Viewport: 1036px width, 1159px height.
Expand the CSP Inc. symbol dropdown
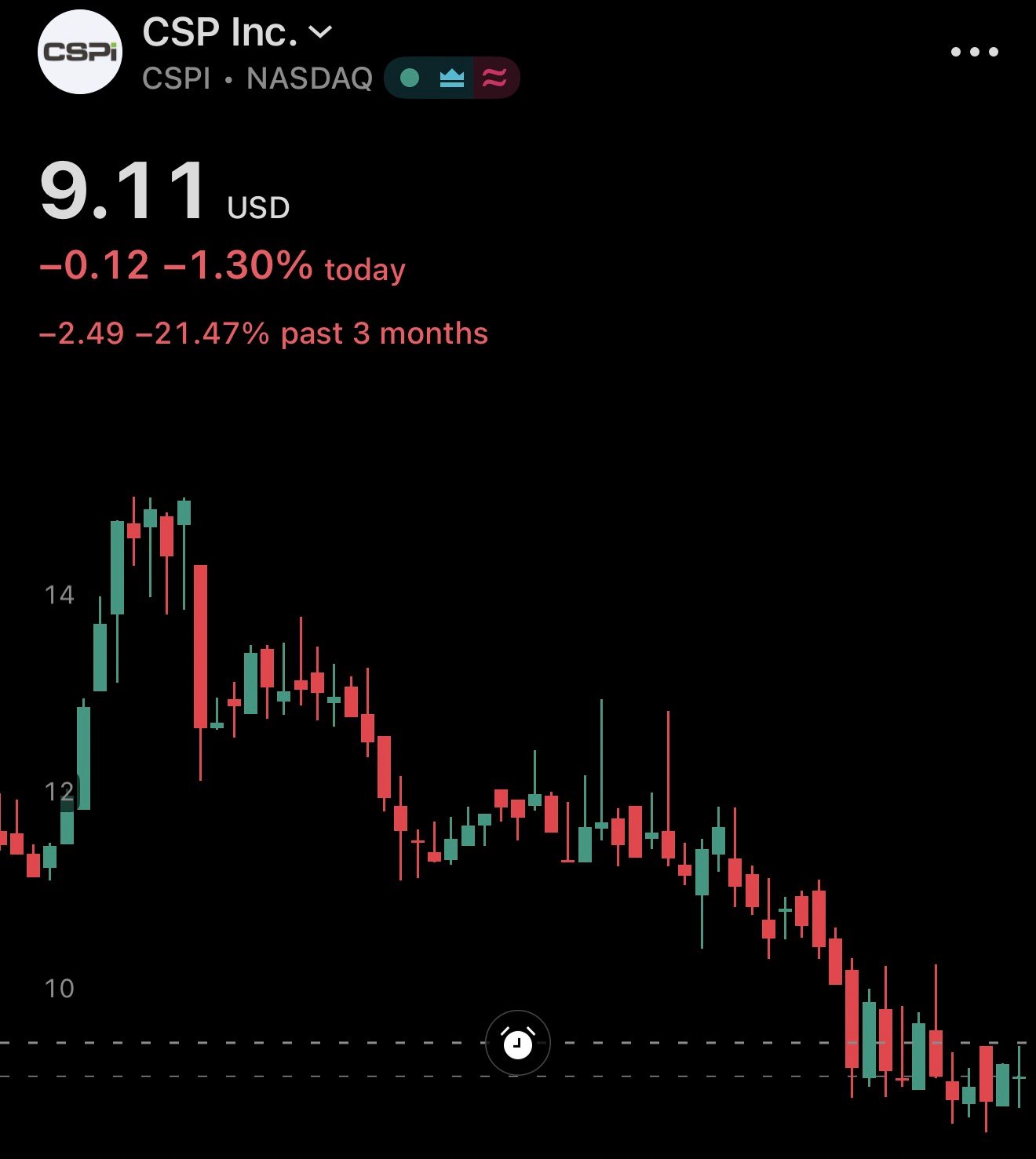point(320,32)
